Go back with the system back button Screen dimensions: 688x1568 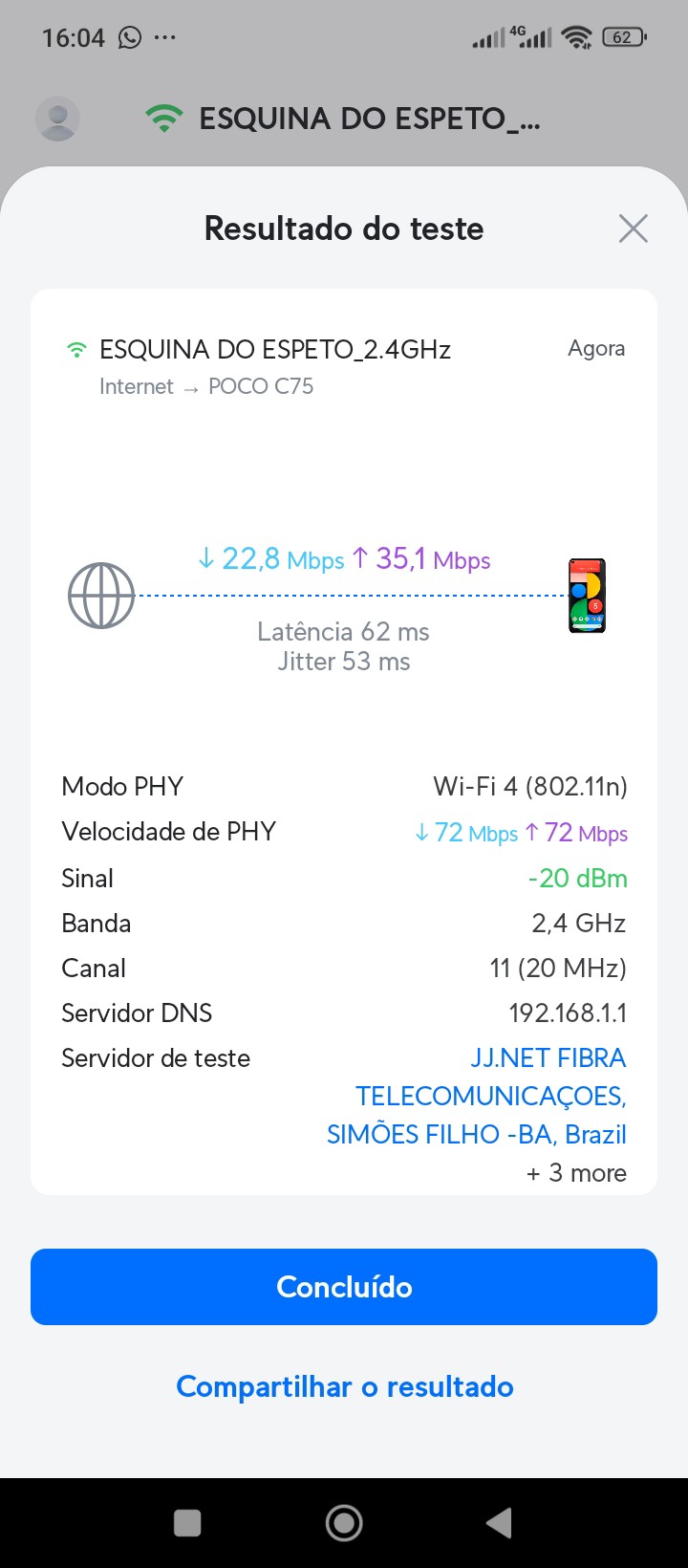click(x=499, y=1523)
